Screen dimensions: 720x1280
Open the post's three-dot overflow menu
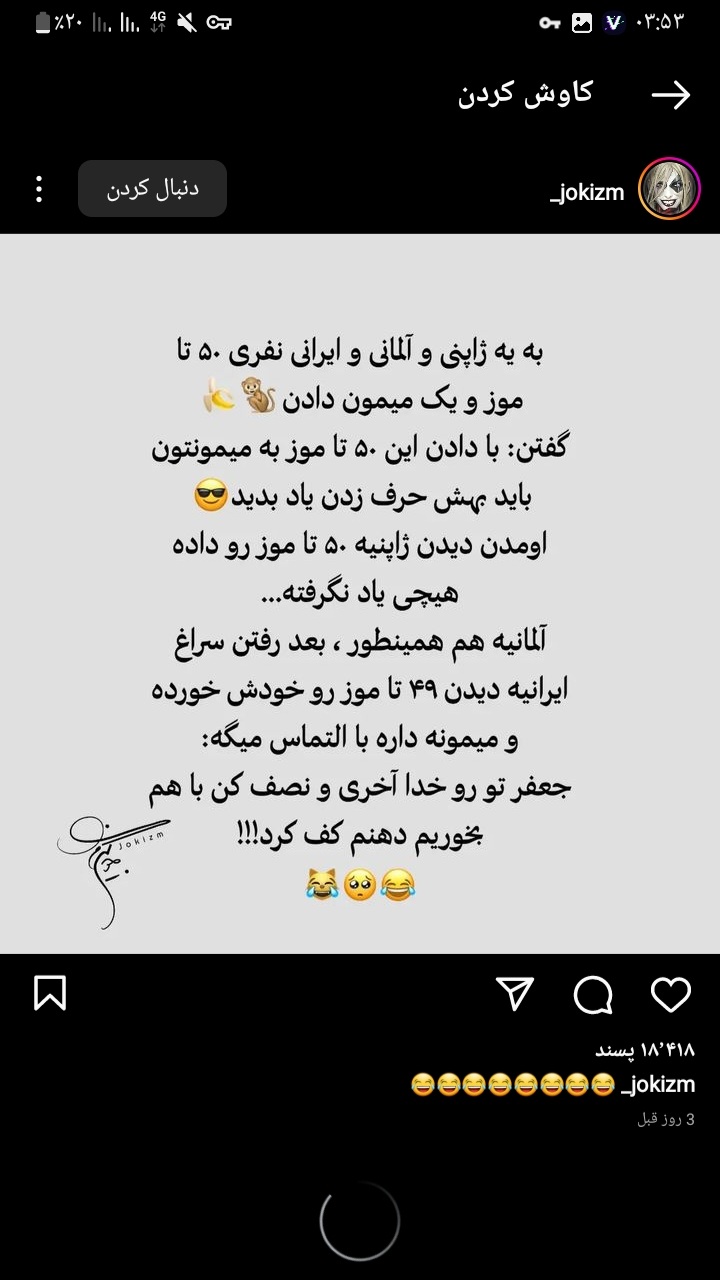39,189
